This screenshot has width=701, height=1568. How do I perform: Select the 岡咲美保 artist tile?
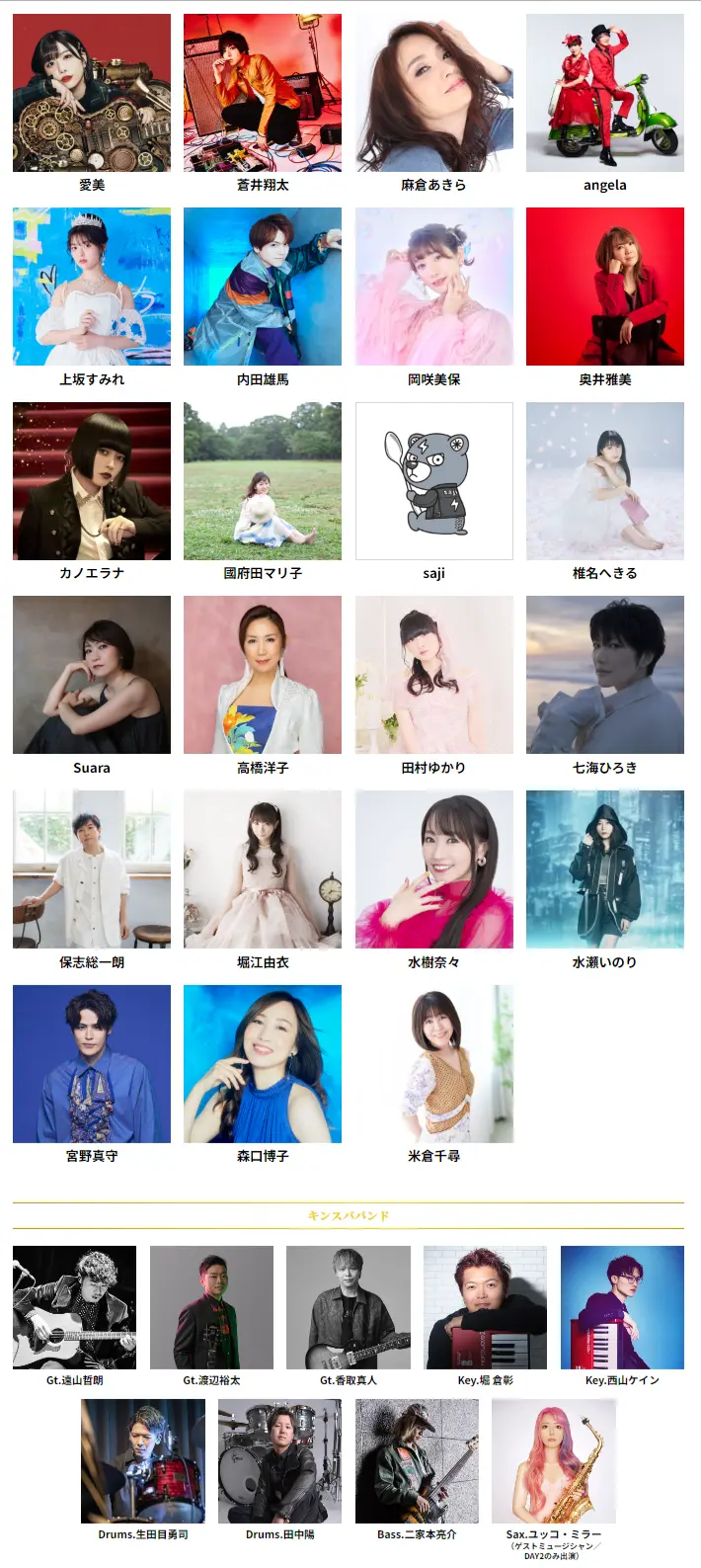pyautogui.click(x=434, y=287)
